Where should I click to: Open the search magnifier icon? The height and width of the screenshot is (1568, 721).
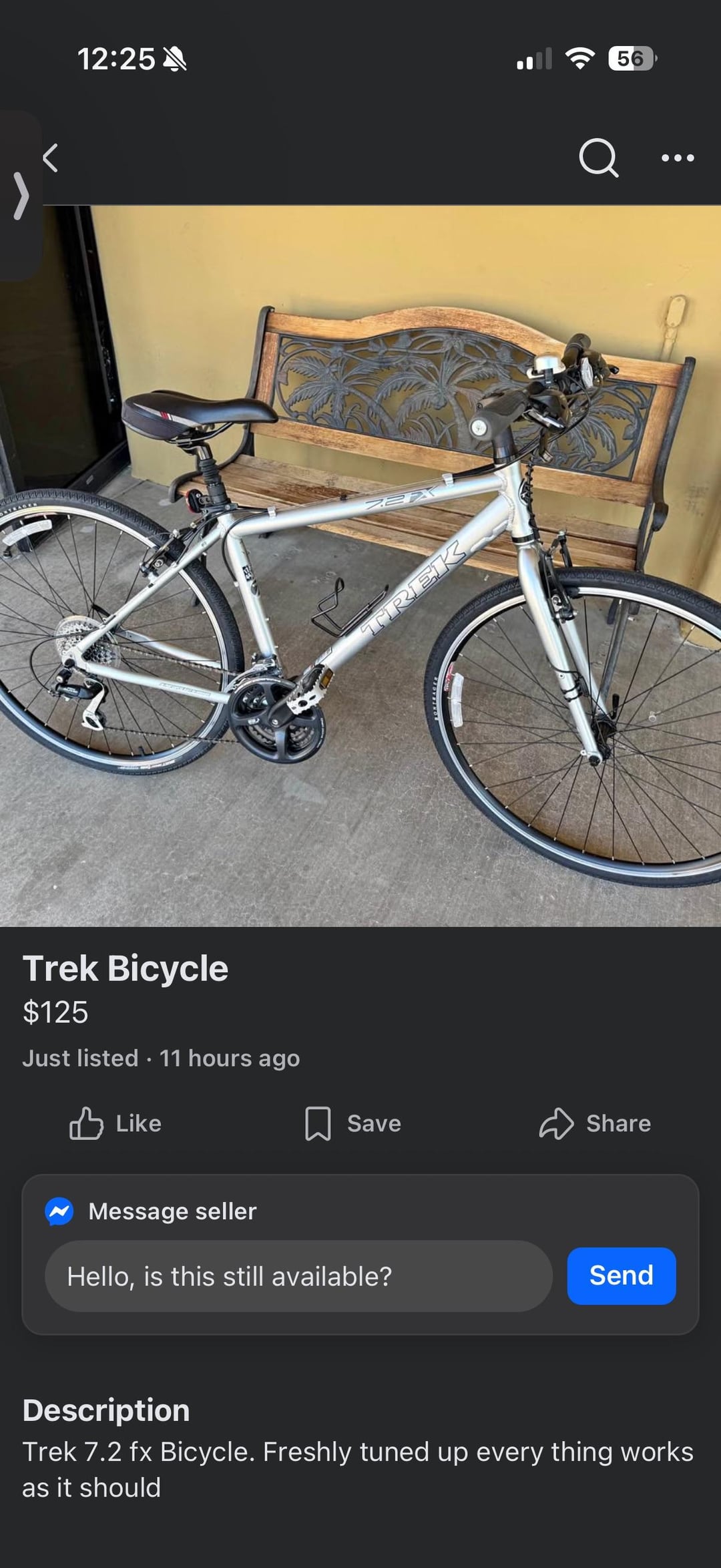(x=598, y=158)
